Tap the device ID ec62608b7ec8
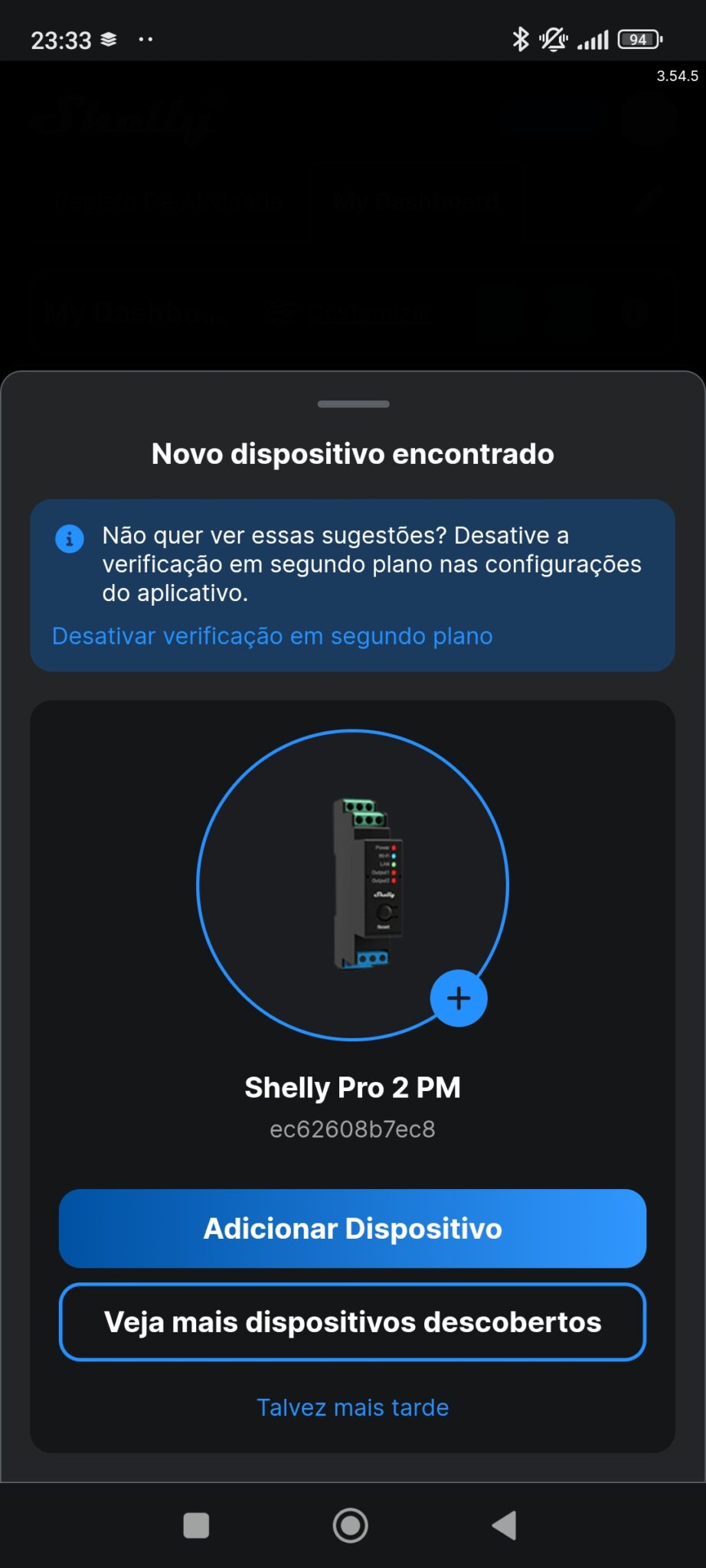 pyautogui.click(x=352, y=1129)
